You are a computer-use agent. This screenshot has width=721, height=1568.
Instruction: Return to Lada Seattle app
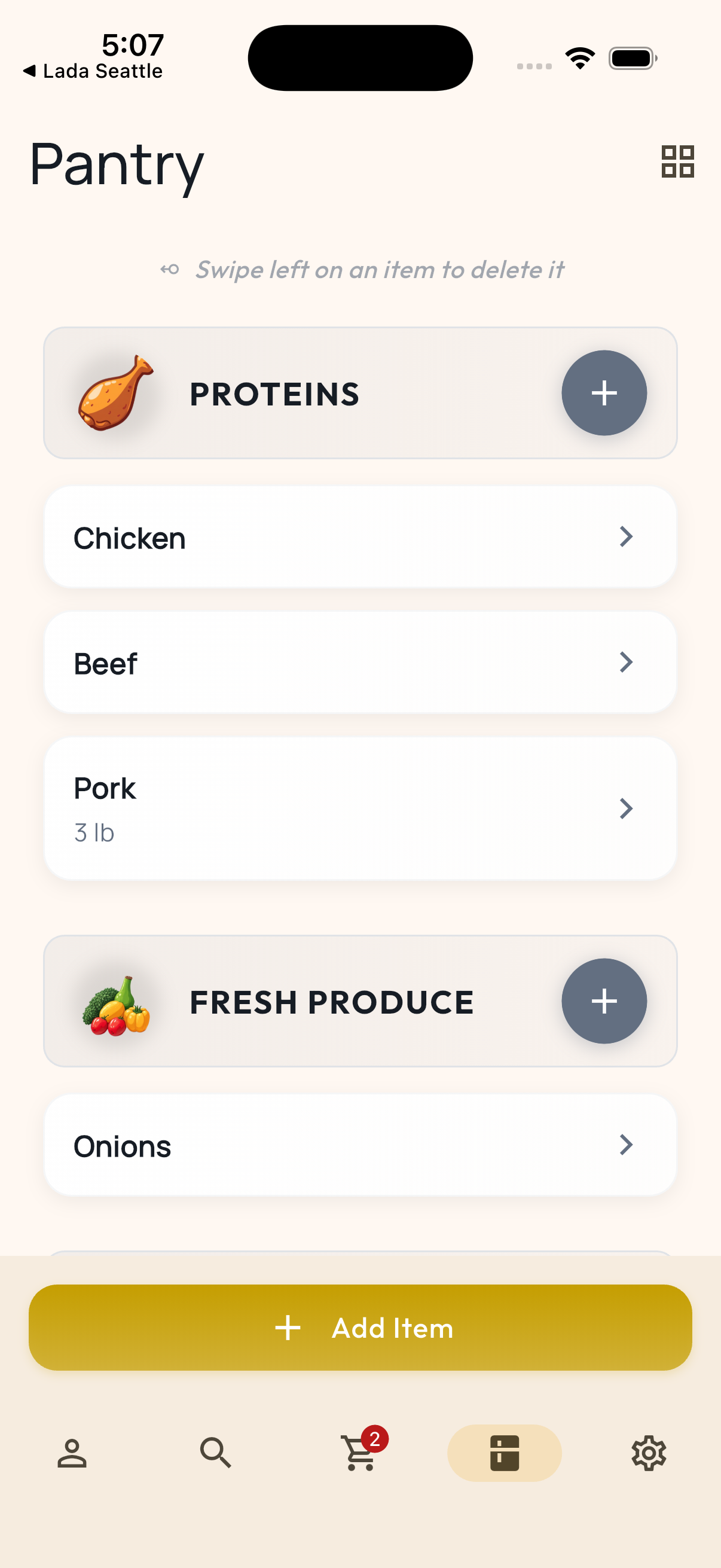click(93, 71)
